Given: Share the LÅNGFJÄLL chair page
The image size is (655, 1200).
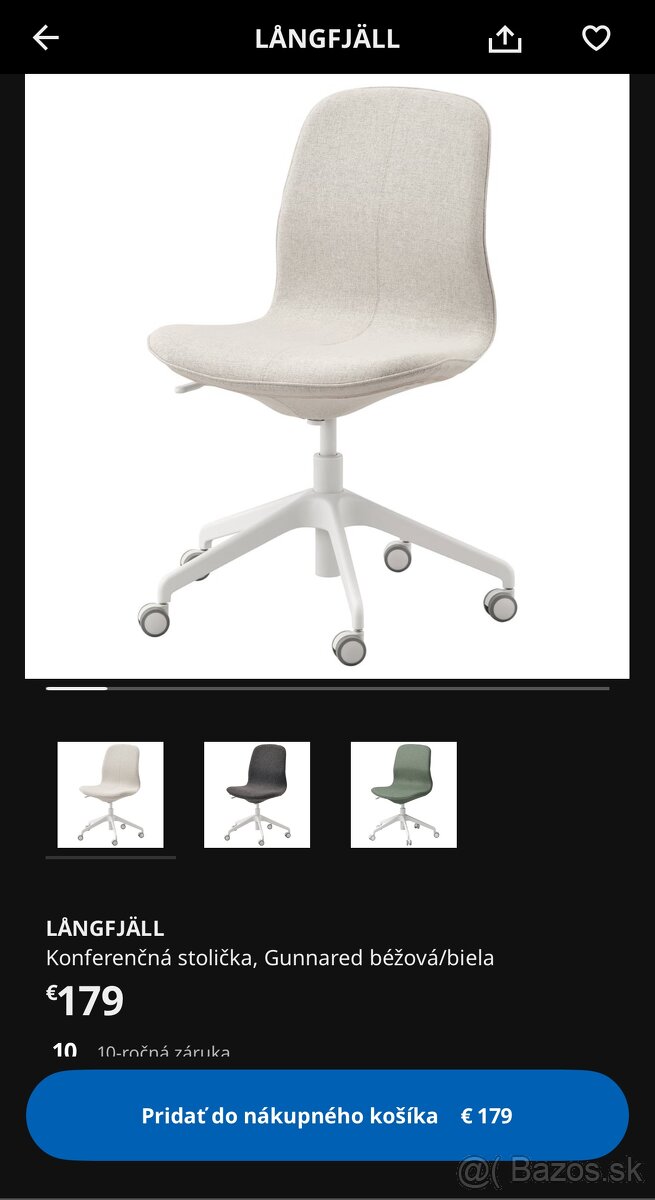Looking at the screenshot, I should (x=505, y=39).
